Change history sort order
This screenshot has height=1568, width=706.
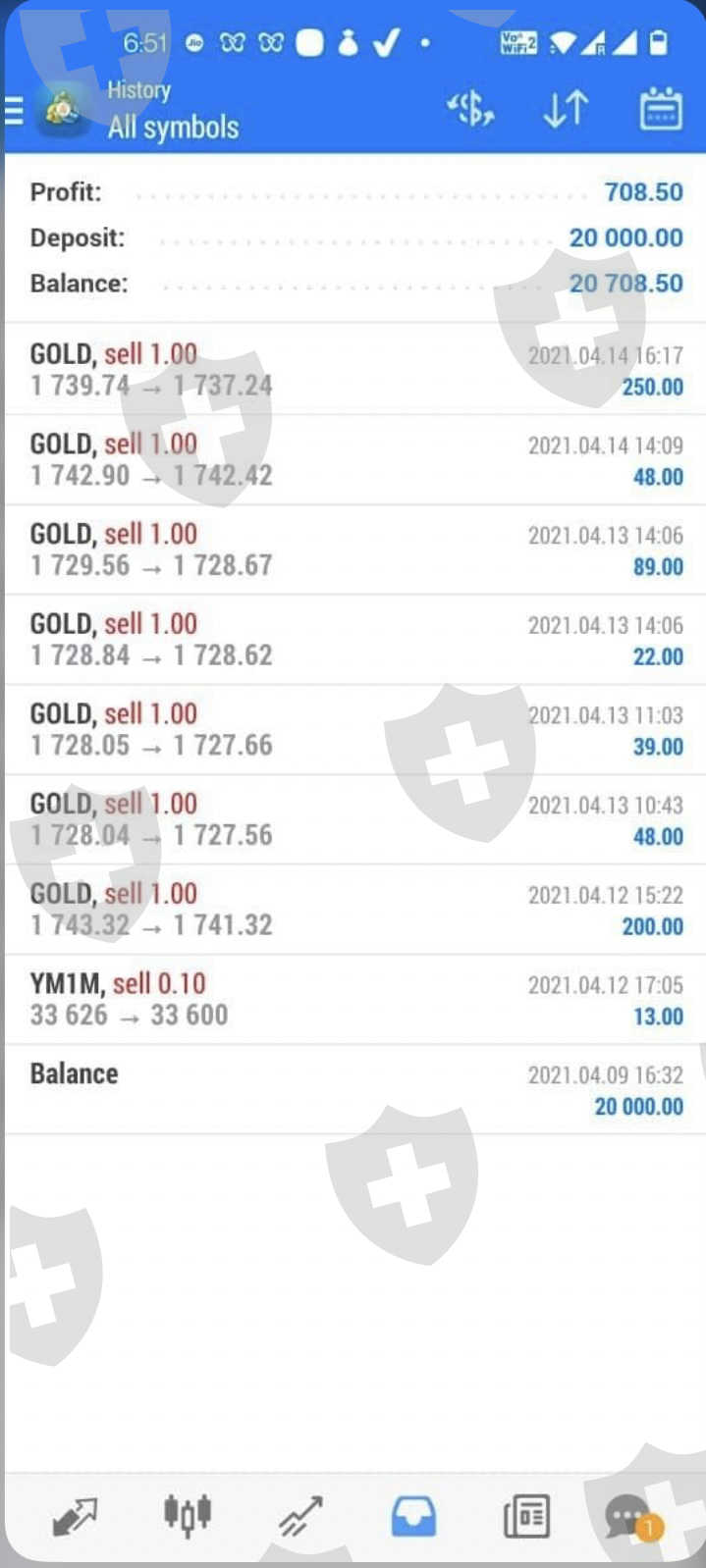566,109
